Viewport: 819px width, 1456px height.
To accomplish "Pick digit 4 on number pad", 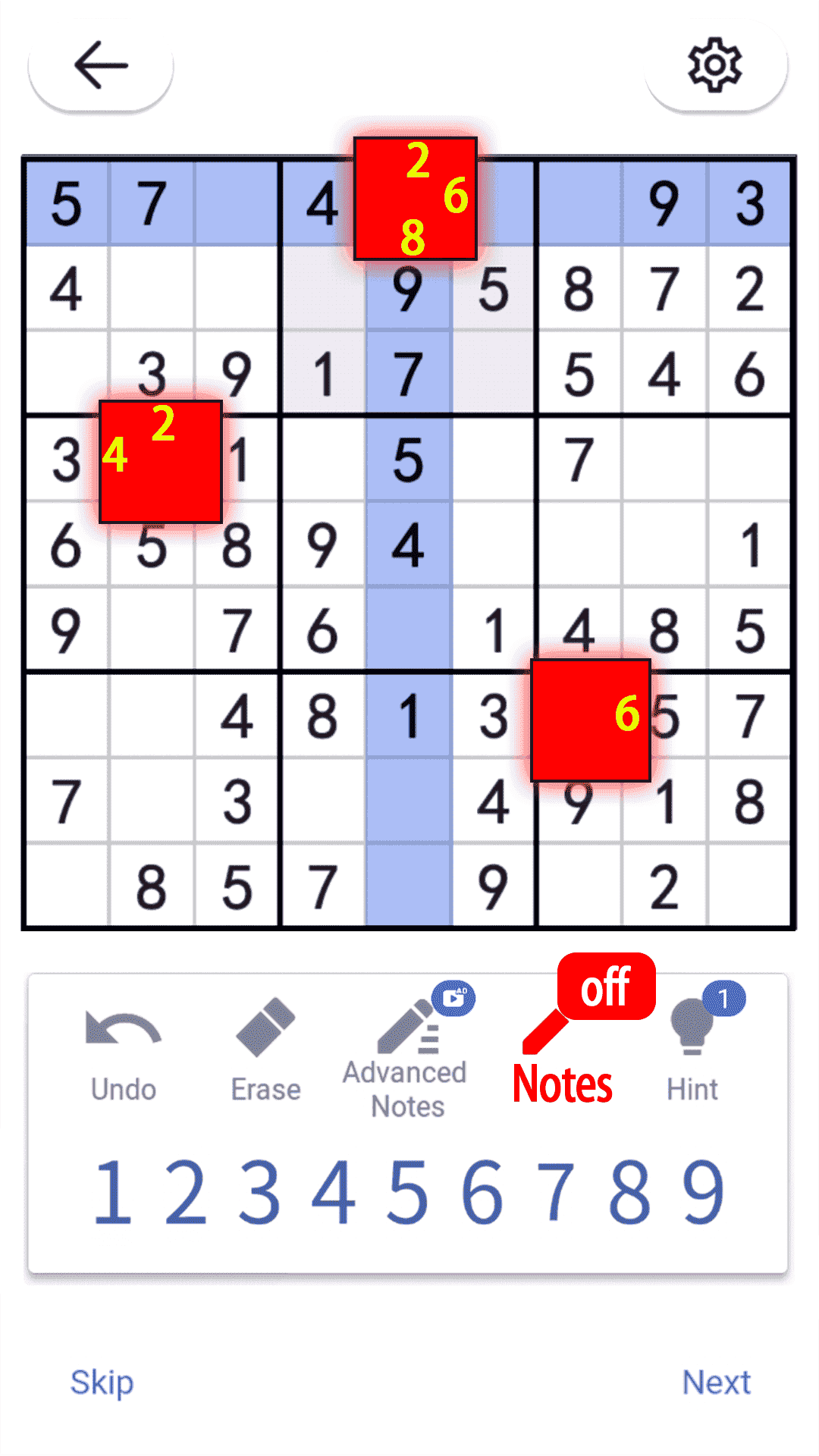I will (334, 1192).
